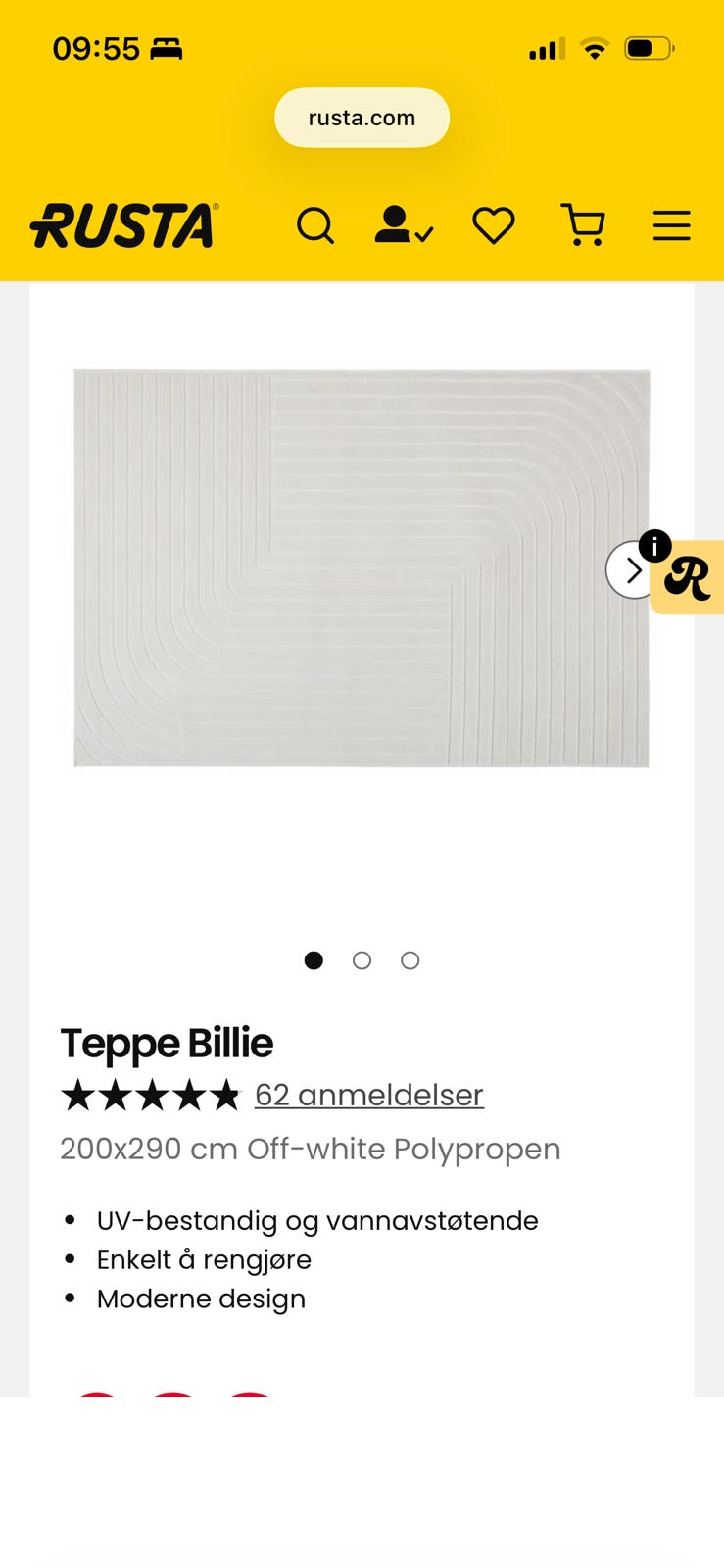This screenshot has width=724, height=1568.
Task: Select the second carousel dot
Action: pyautogui.click(x=362, y=960)
